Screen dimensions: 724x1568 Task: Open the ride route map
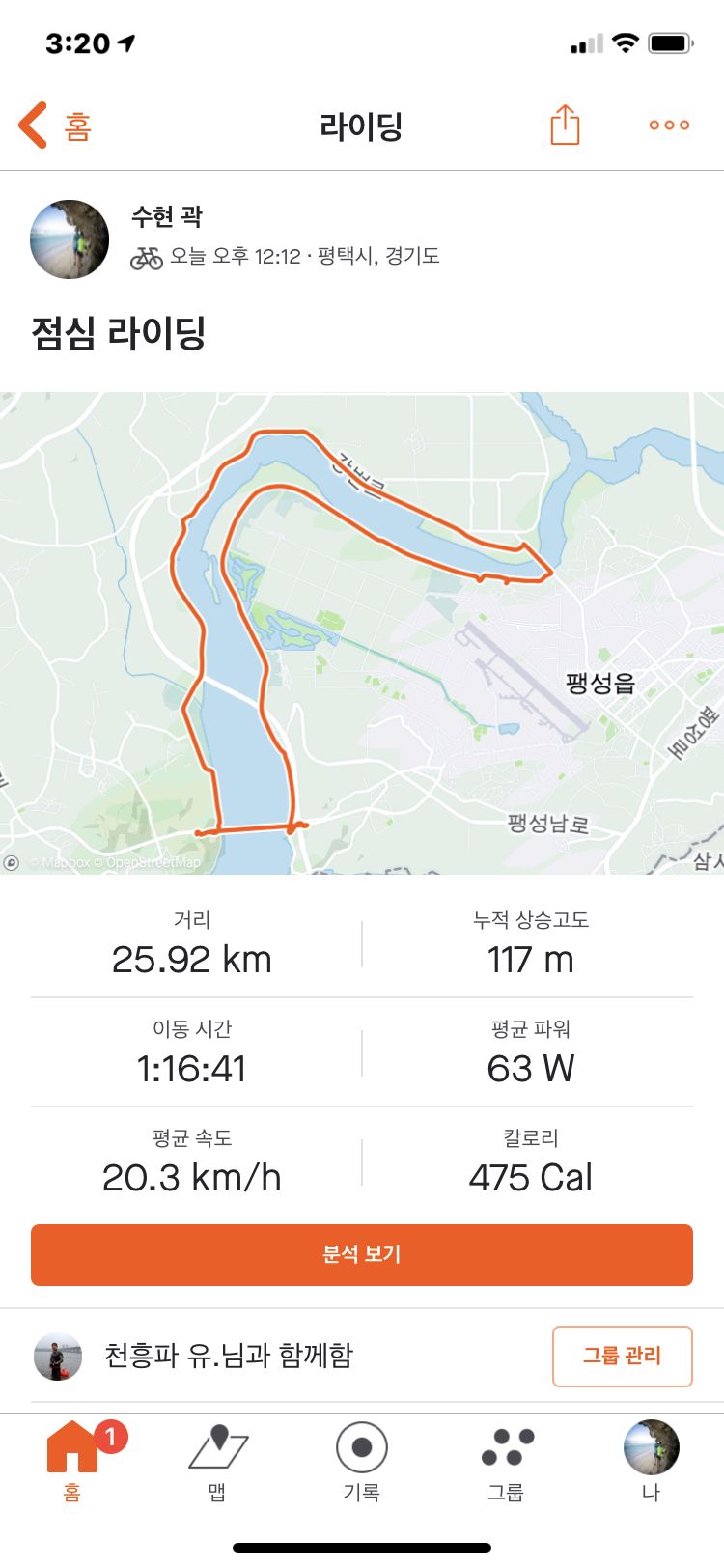[x=362, y=632]
